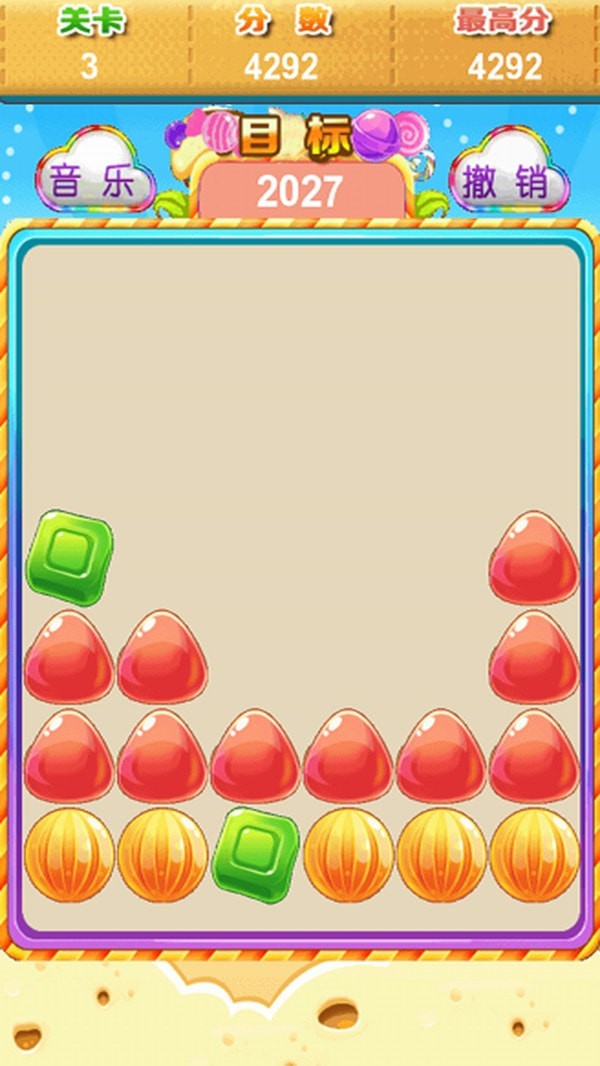Tap the 撤销 undo button
This screenshot has height=1066, width=600.
point(509,181)
